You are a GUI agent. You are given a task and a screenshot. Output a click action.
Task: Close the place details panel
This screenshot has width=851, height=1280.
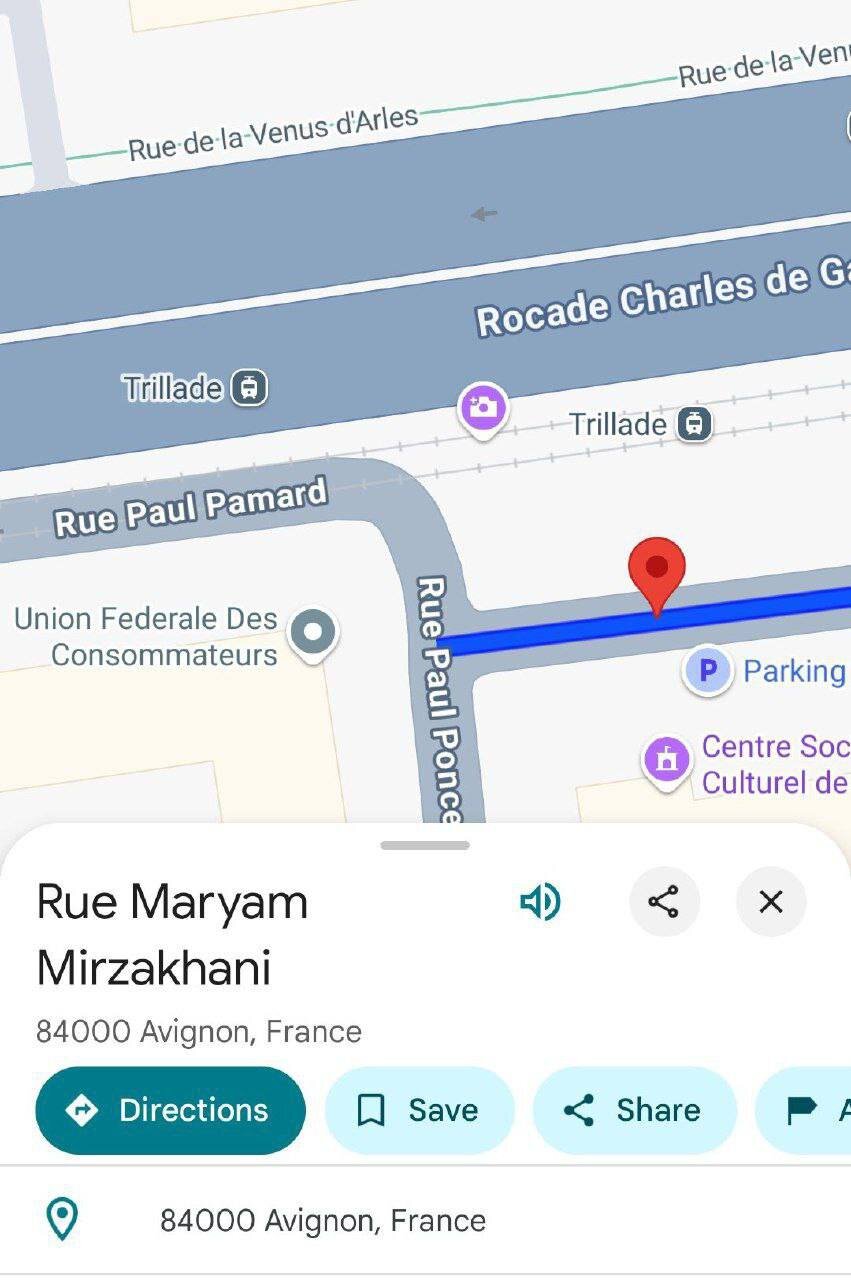click(x=770, y=902)
